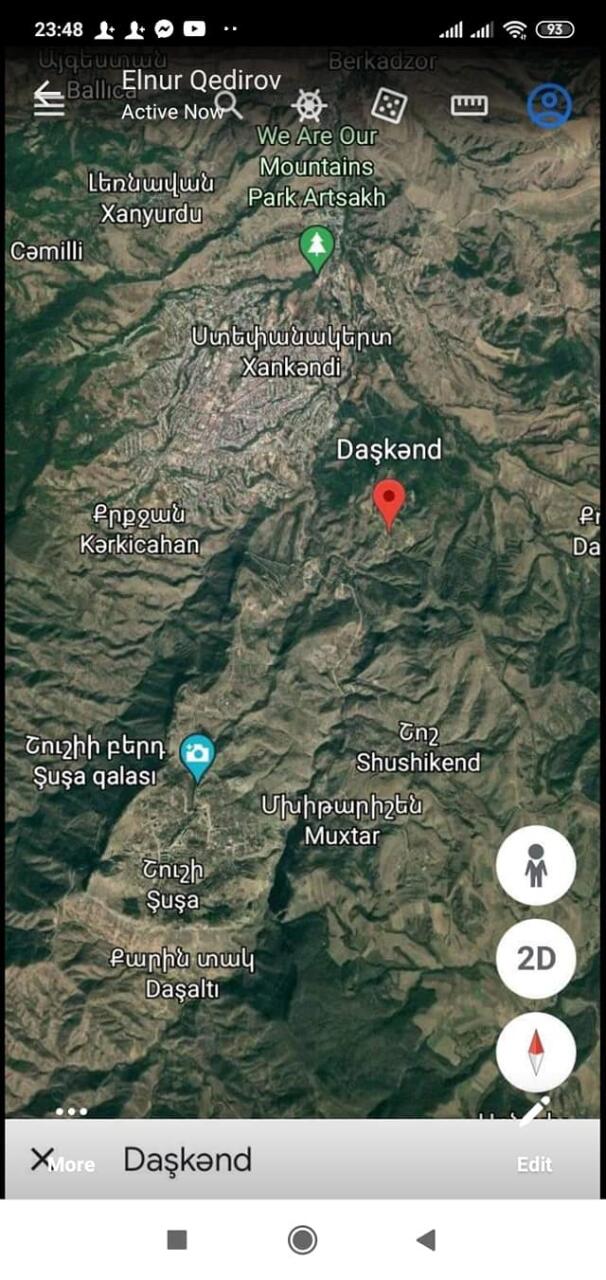Open the measure ruler tool
This screenshot has width=606, height=1280.
(x=468, y=104)
